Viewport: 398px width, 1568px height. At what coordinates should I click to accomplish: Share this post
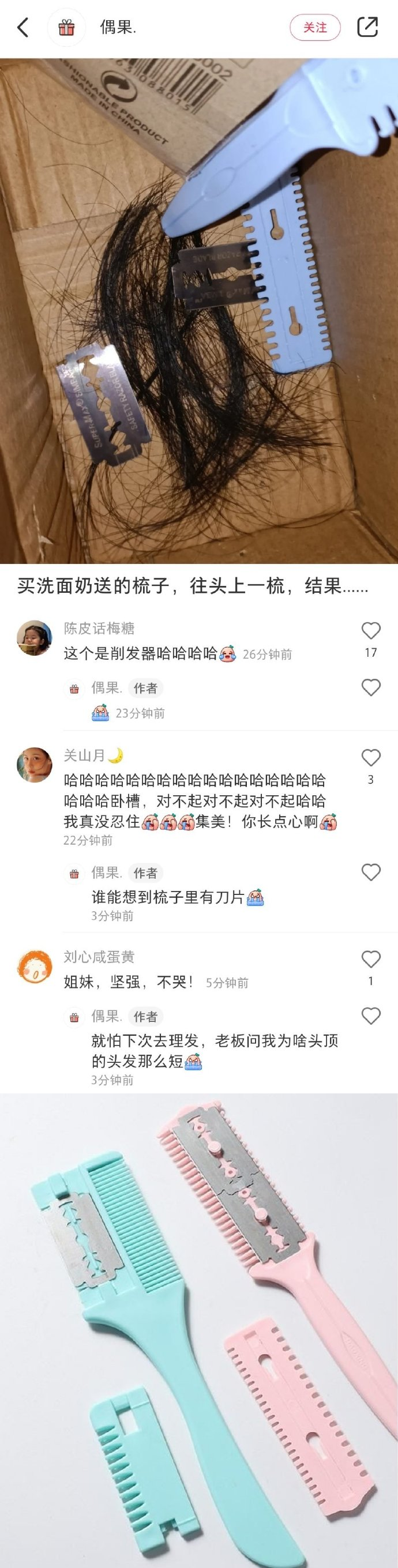tap(367, 27)
